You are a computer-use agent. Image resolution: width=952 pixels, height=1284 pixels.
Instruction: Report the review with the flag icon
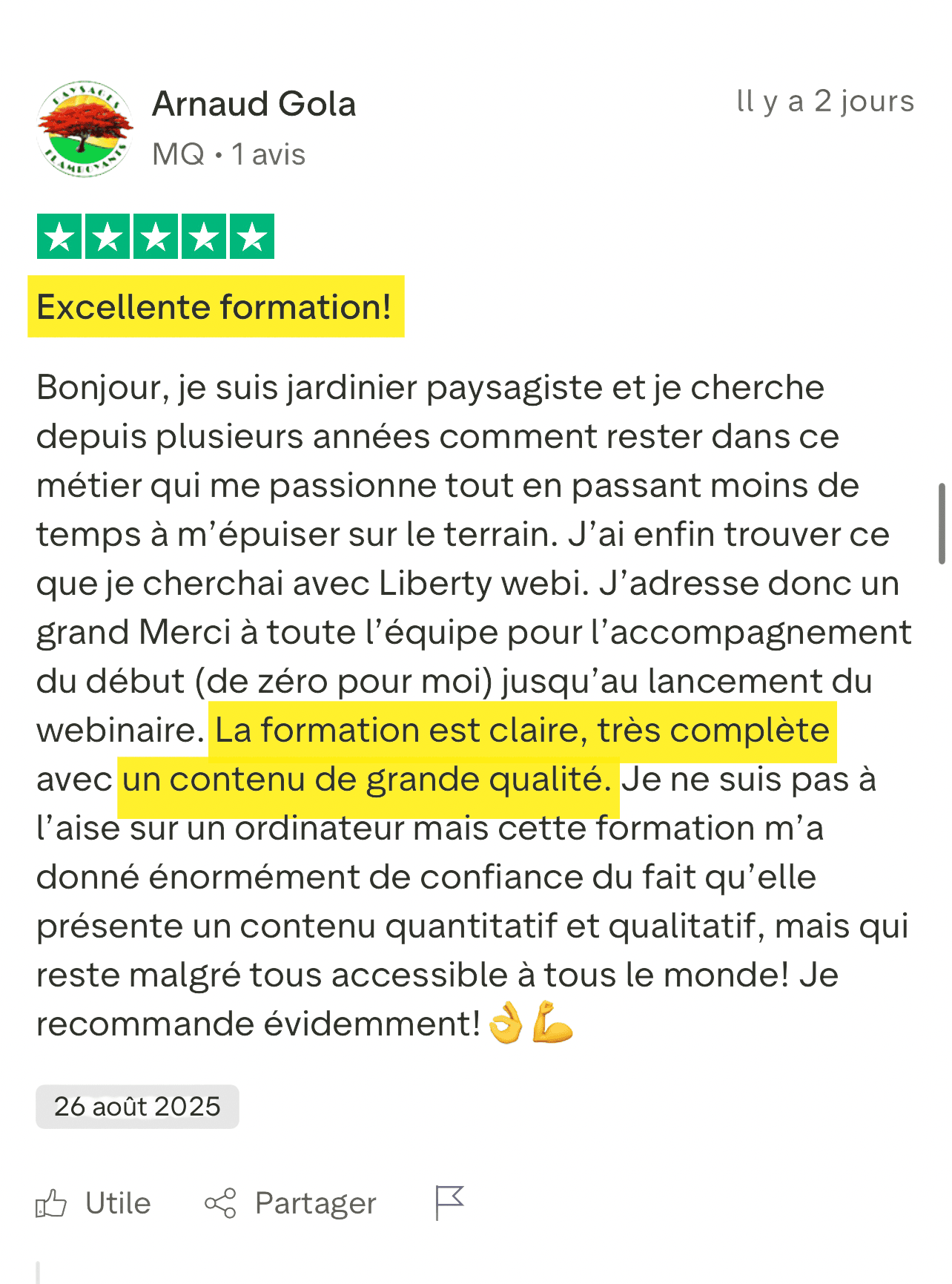(449, 1202)
